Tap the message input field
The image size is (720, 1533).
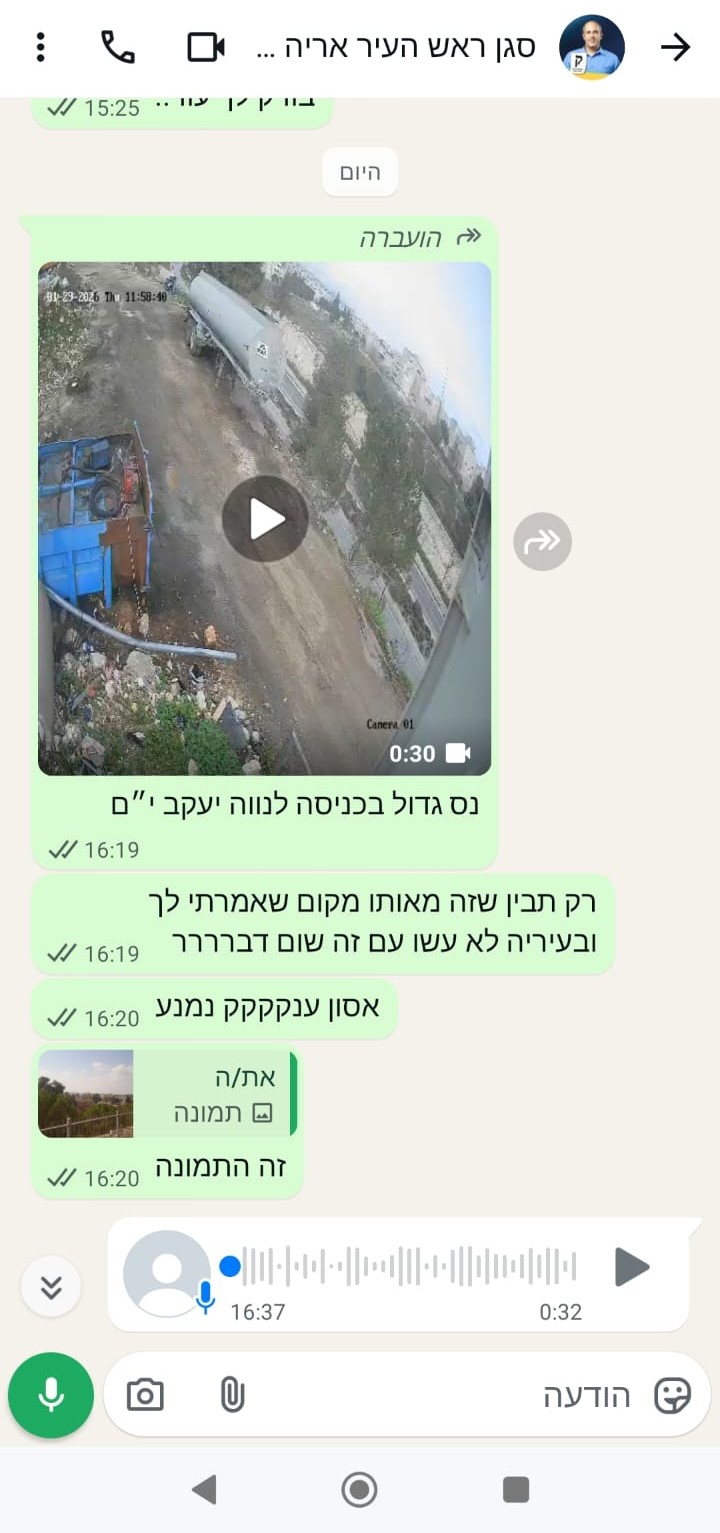(440, 1395)
